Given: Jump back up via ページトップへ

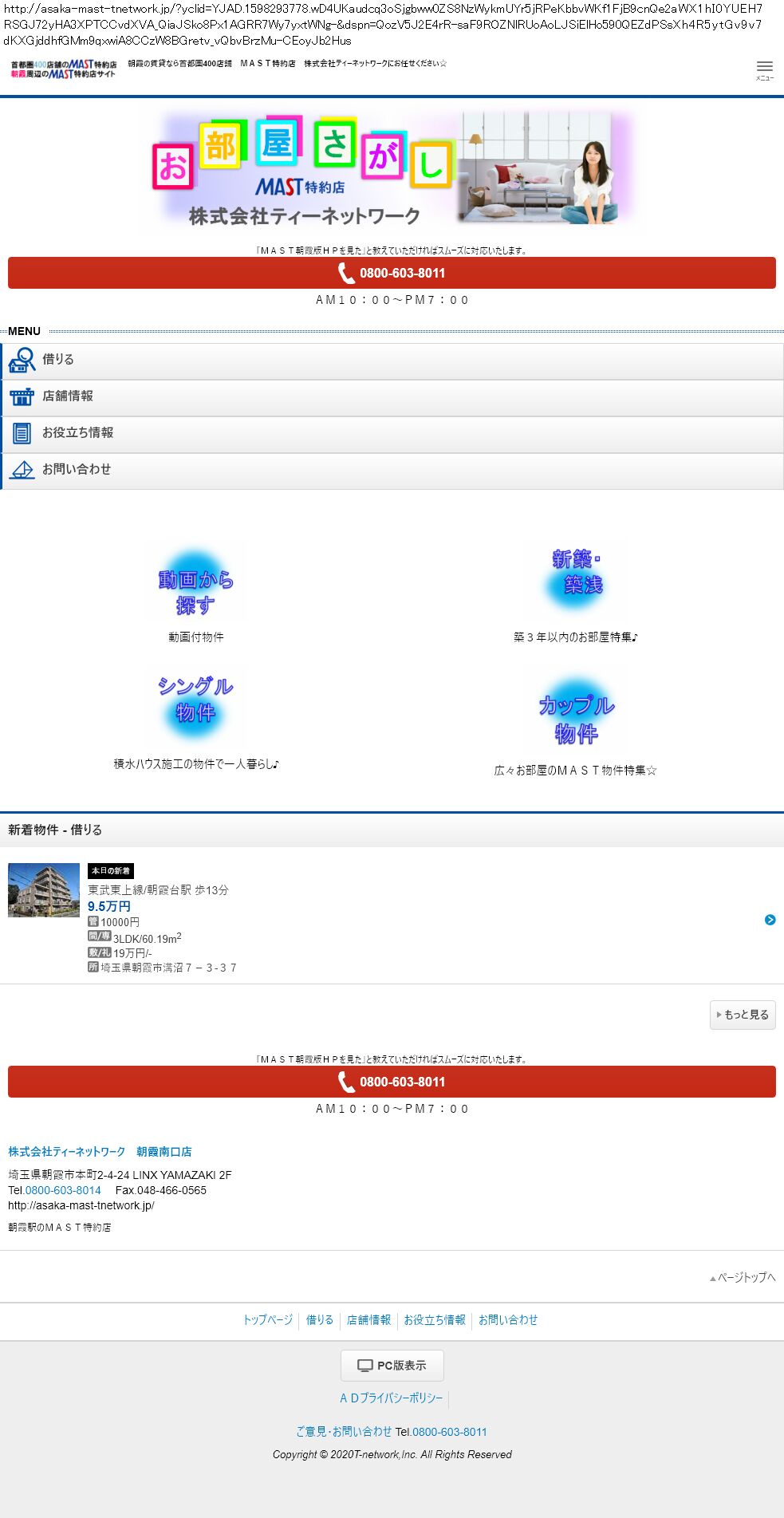Looking at the screenshot, I should [x=743, y=1277].
